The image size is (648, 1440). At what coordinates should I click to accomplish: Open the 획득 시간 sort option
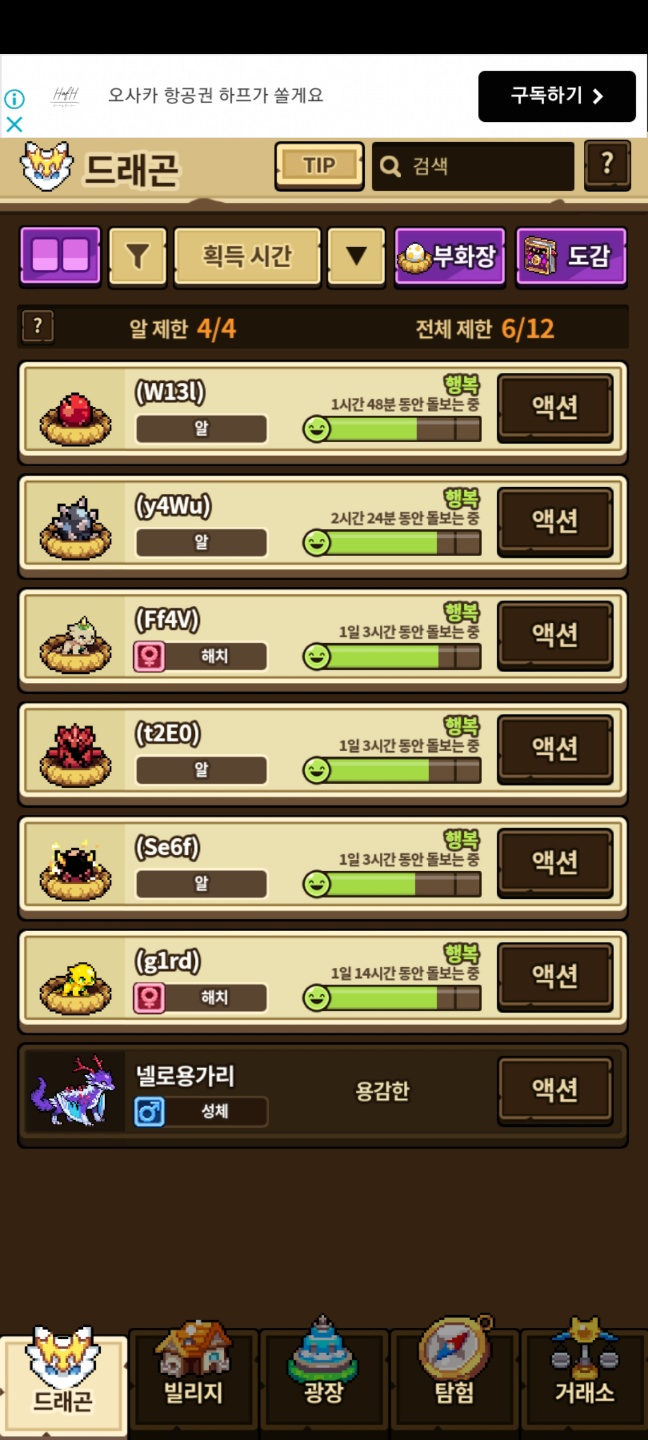[x=247, y=257]
